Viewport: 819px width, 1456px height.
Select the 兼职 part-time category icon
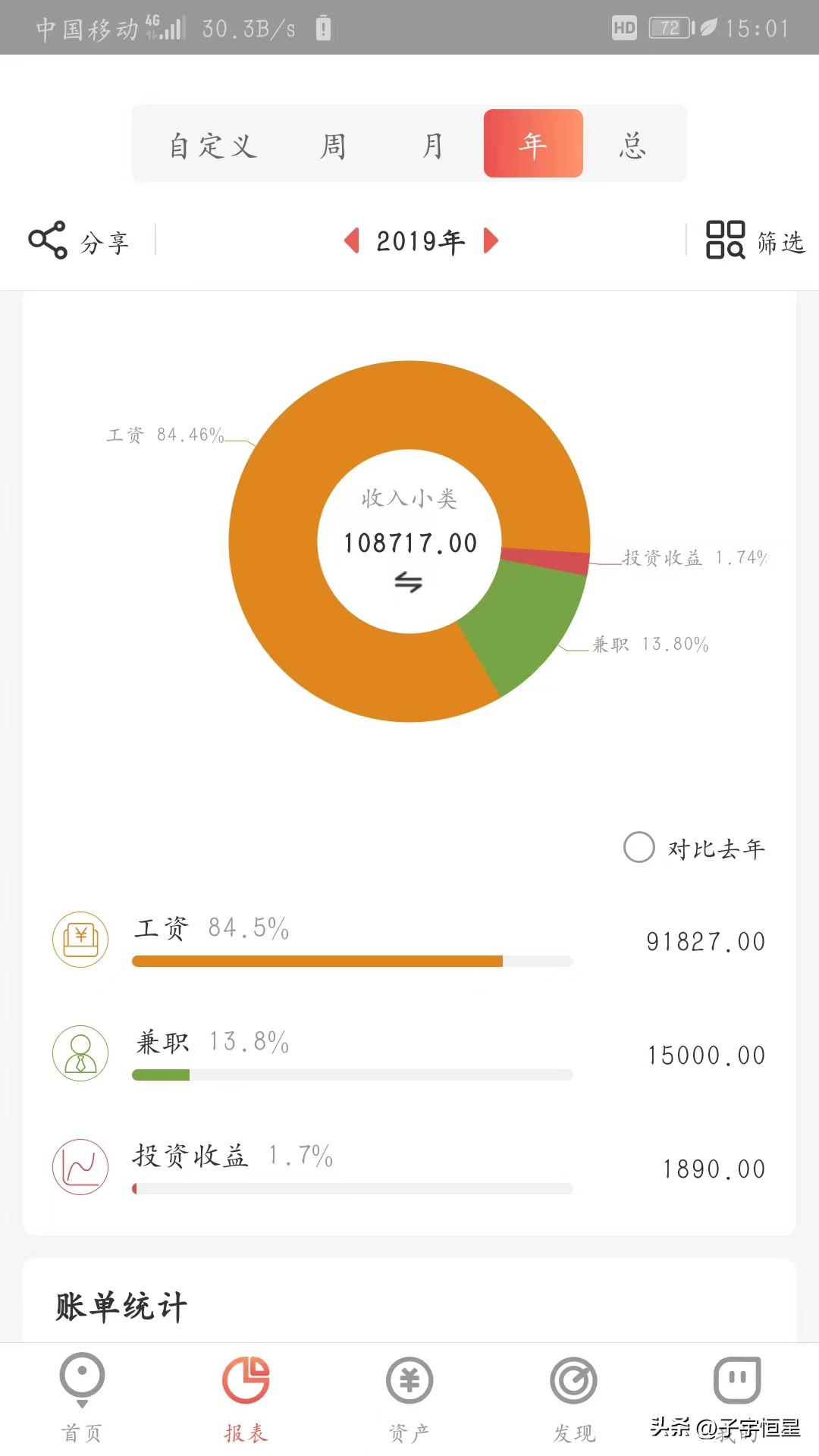(80, 1053)
